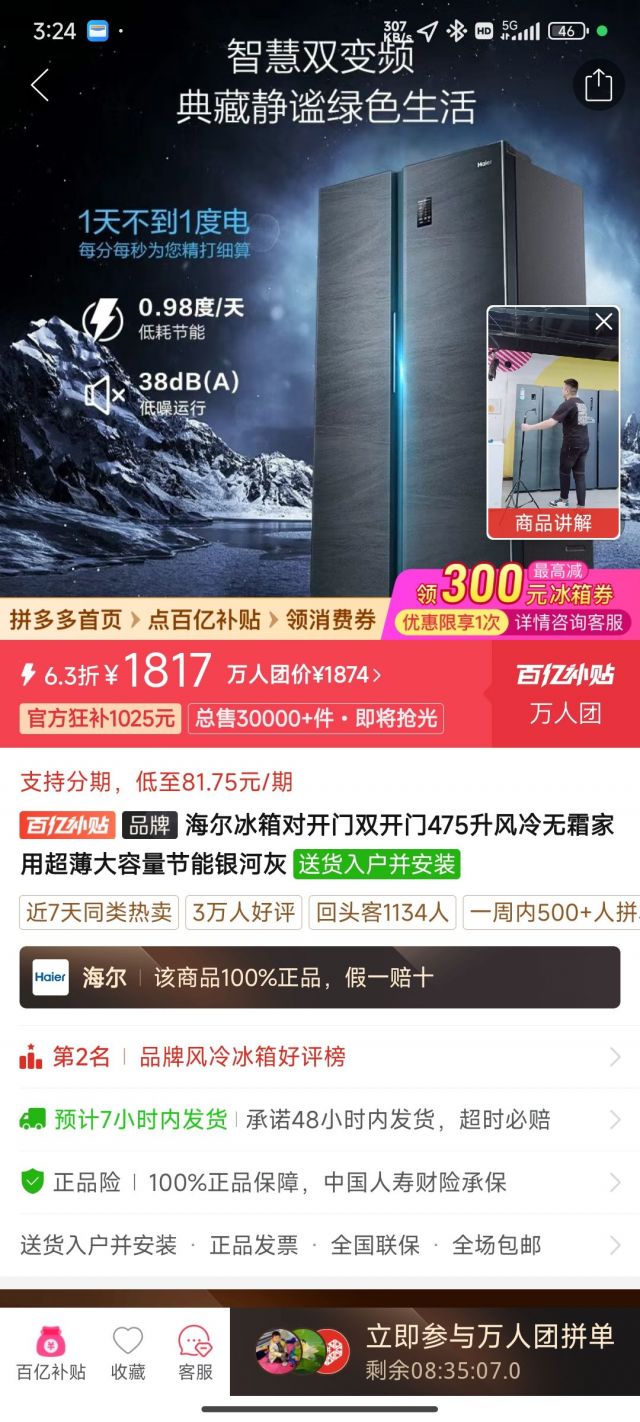Open the 百亿补贴 bottom shortcut
The width and height of the screenshot is (640, 1422).
[x=50, y=1353]
